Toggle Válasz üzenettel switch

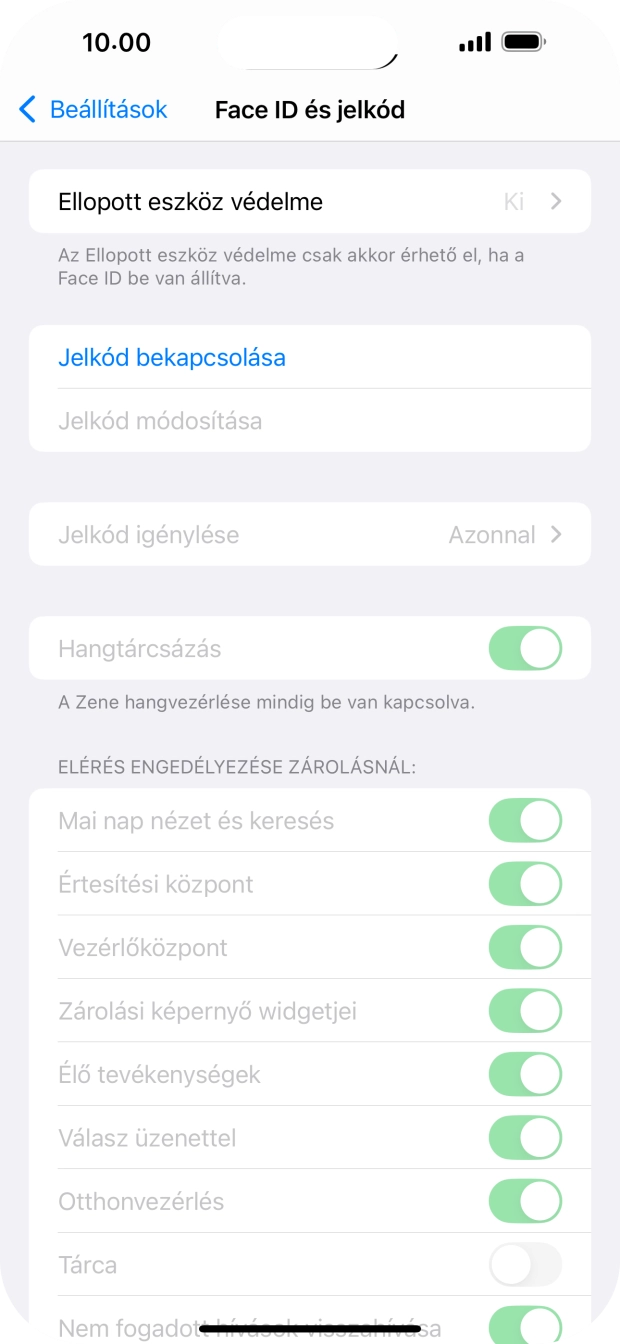coord(525,1138)
